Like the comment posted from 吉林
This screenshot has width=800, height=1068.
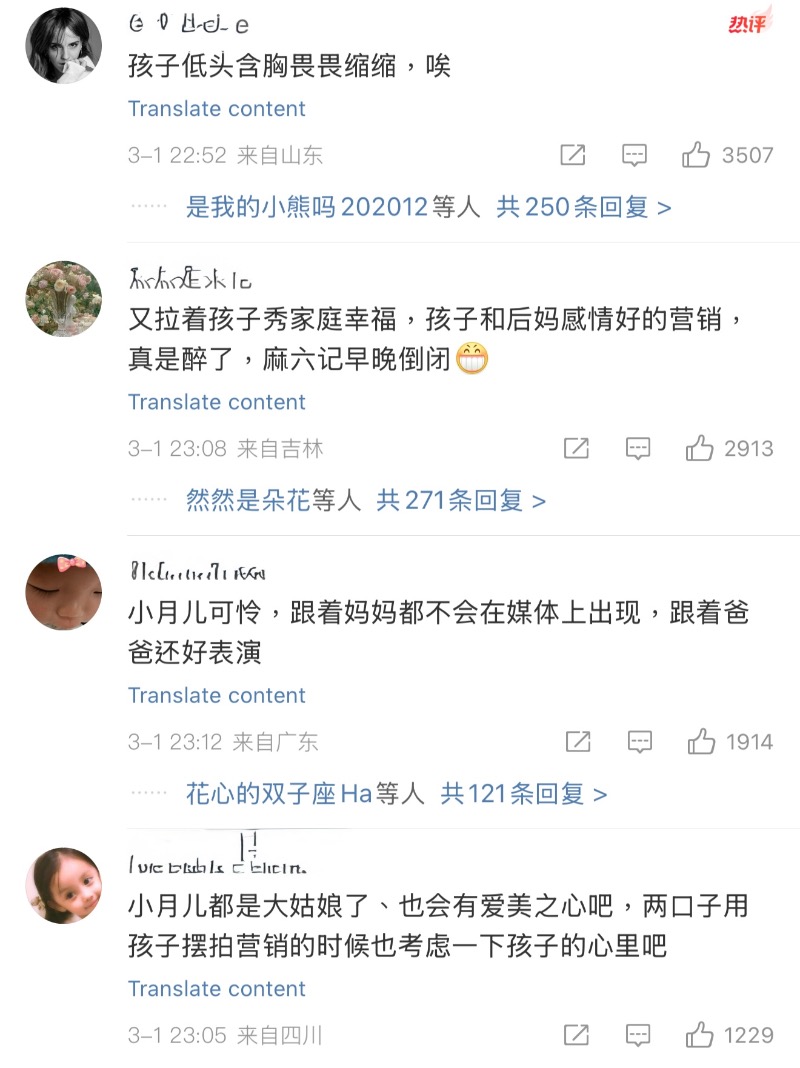point(699,449)
